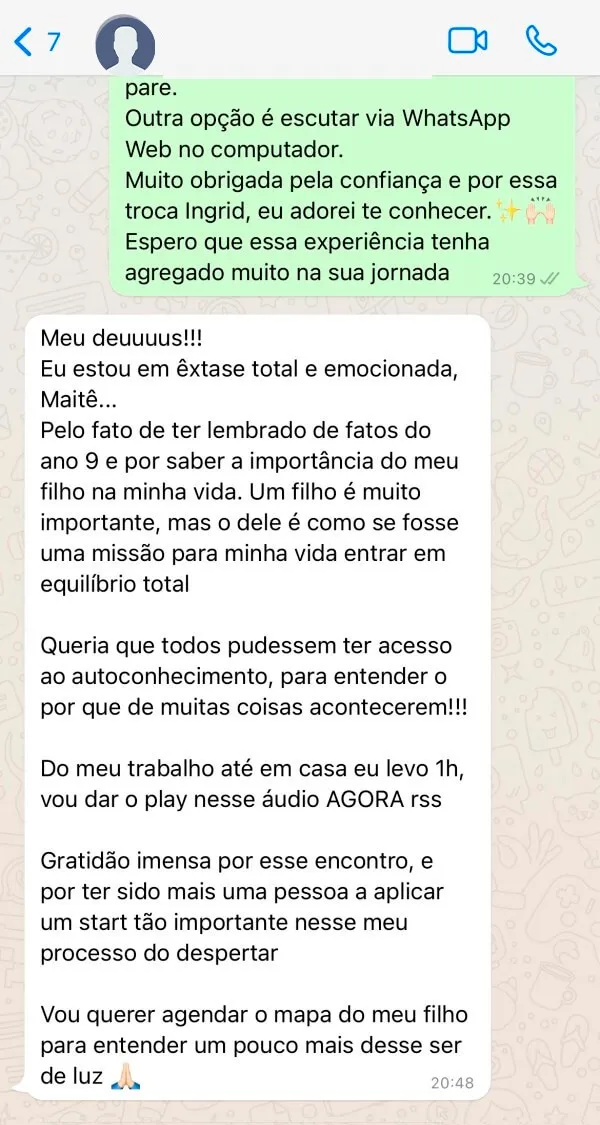Start a video call
This screenshot has width=600, height=1125.
tap(467, 41)
